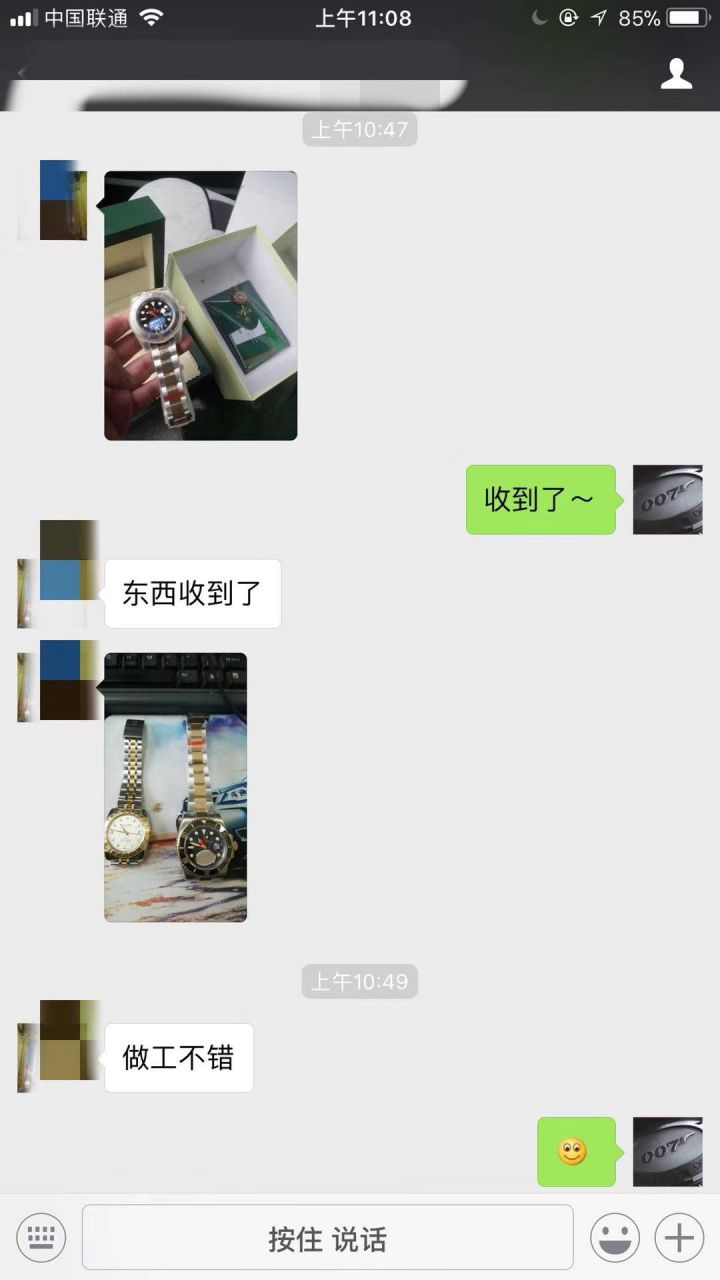
Task: Tap the 上午10:47 timestamp
Action: (360, 129)
